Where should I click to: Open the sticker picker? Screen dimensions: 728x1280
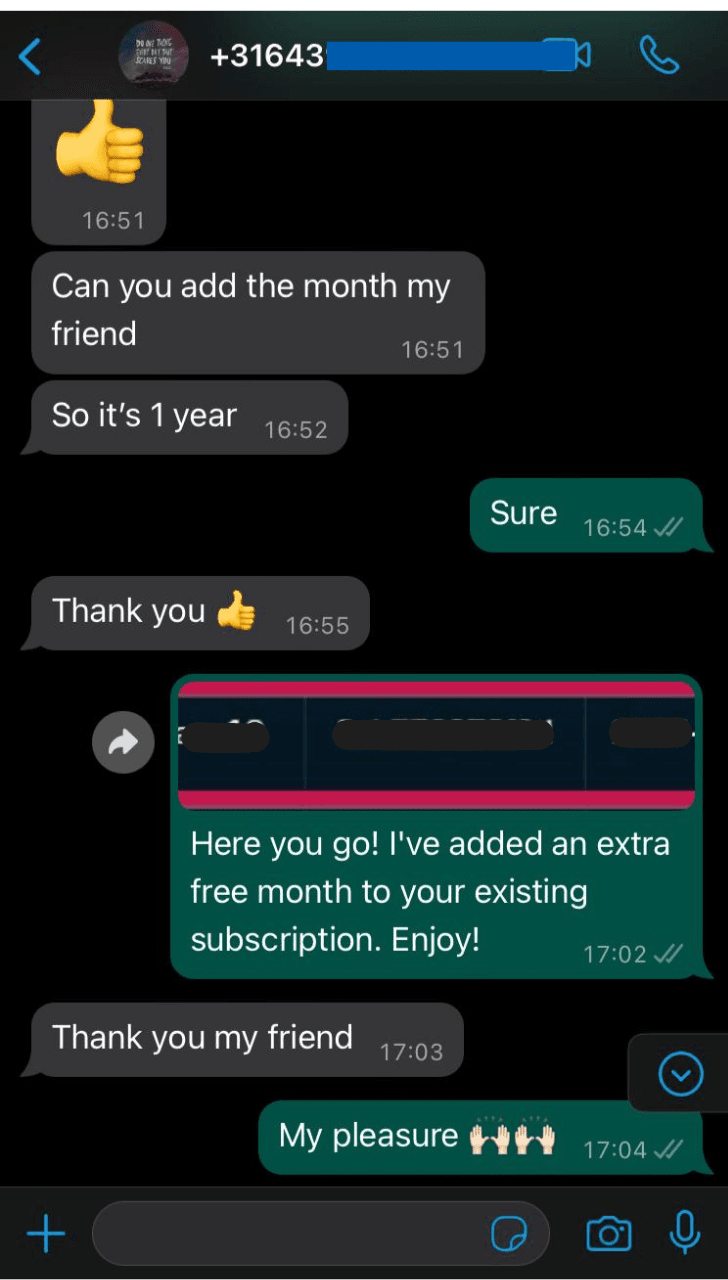[x=509, y=1235]
